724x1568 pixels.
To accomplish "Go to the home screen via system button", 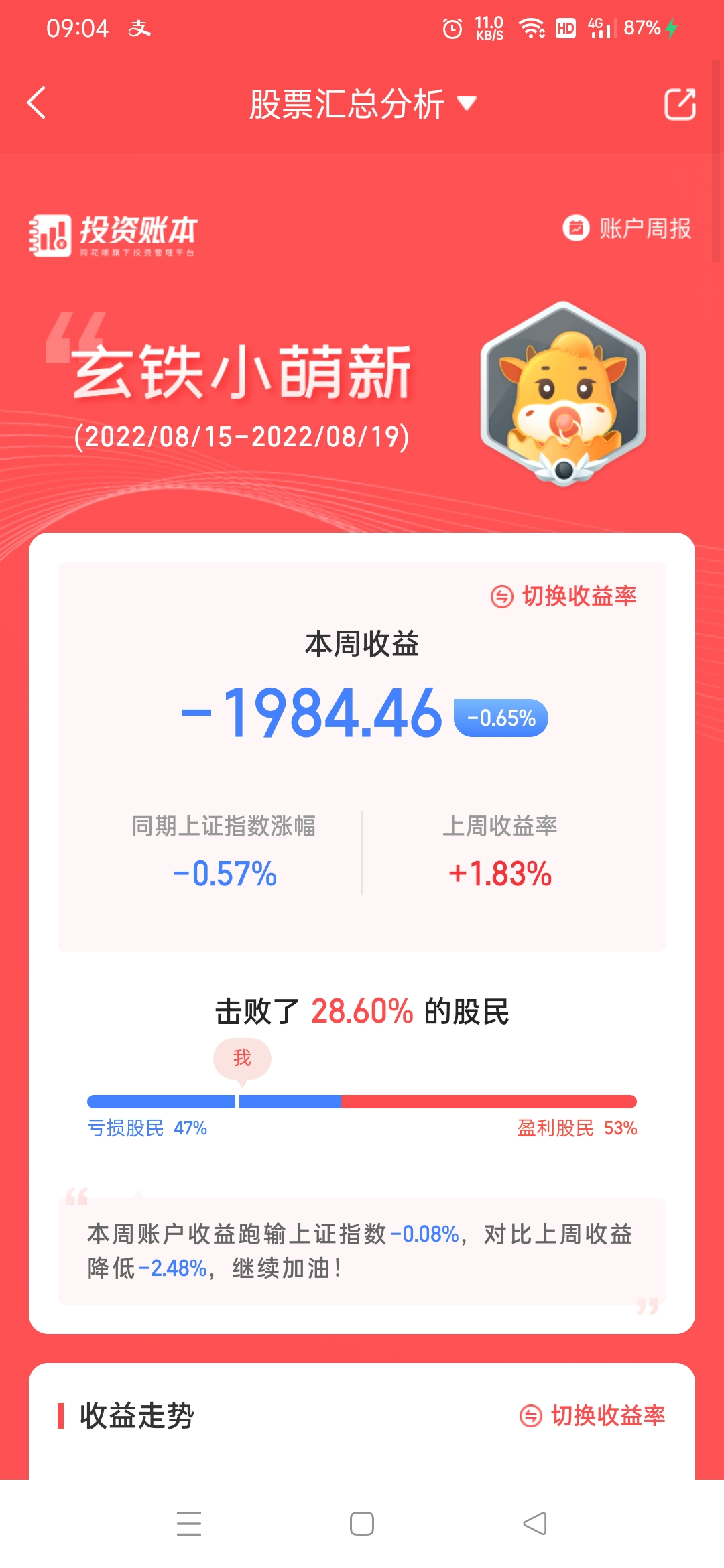I will [x=362, y=1523].
